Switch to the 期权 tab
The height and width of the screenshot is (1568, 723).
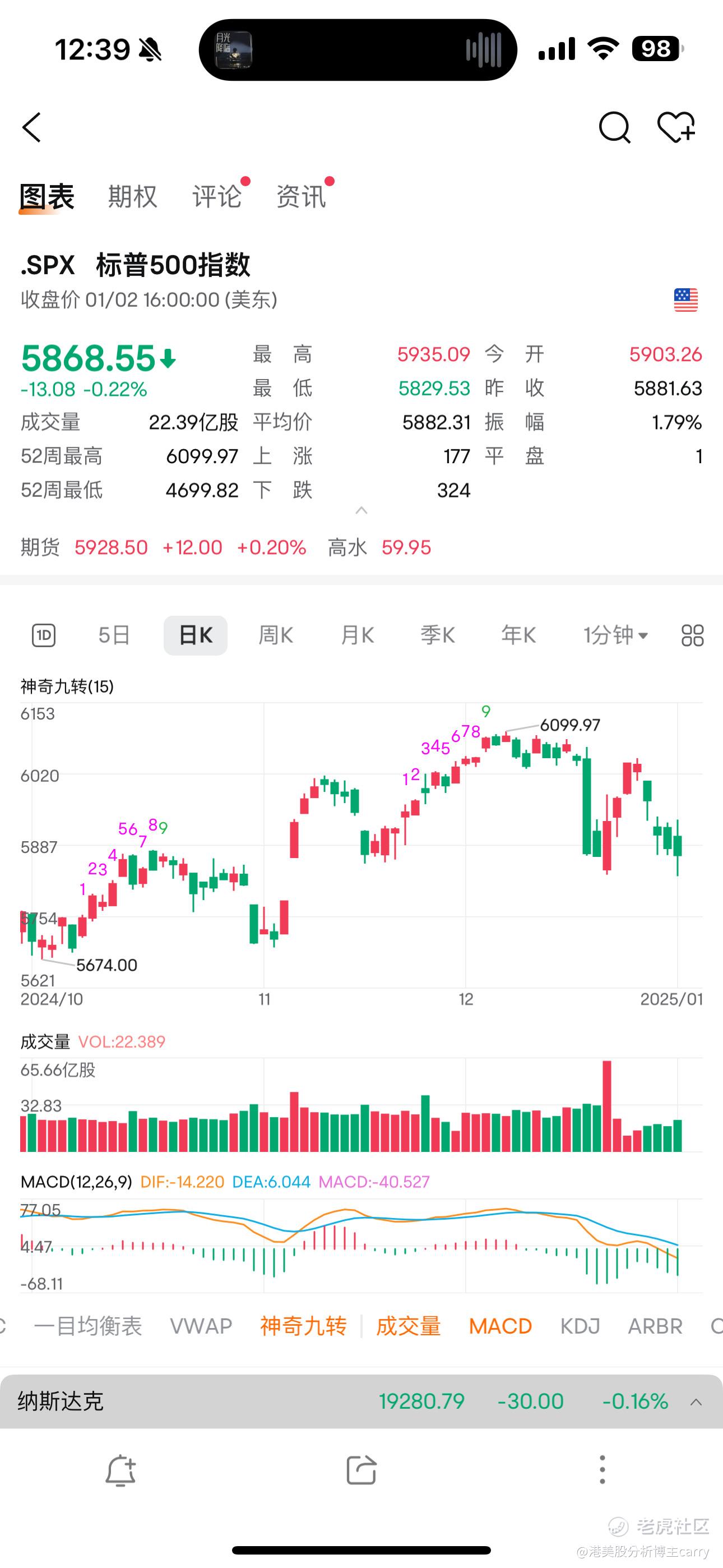pos(133,197)
